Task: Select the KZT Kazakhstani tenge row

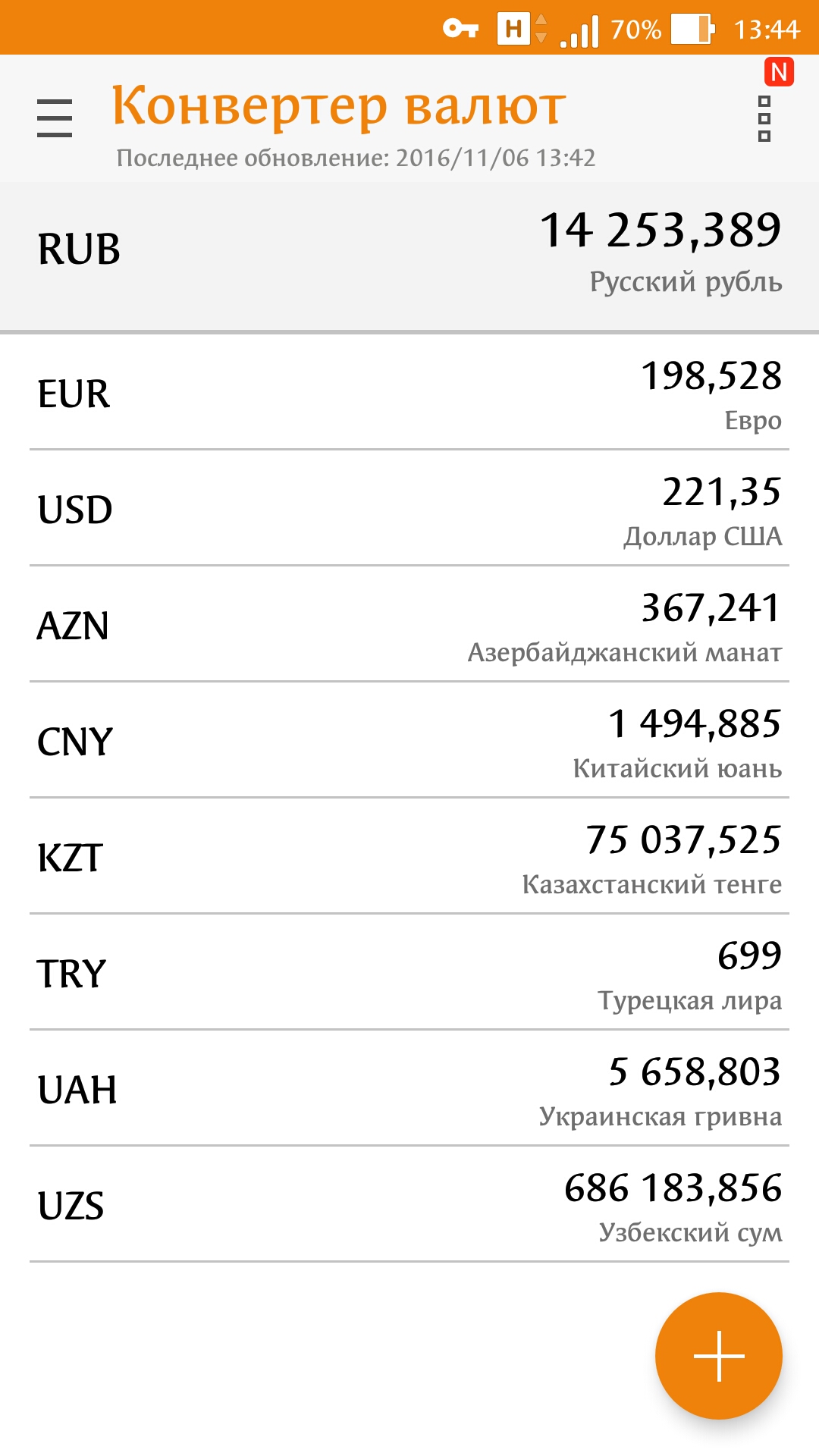Action: pyautogui.click(x=409, y=858)
